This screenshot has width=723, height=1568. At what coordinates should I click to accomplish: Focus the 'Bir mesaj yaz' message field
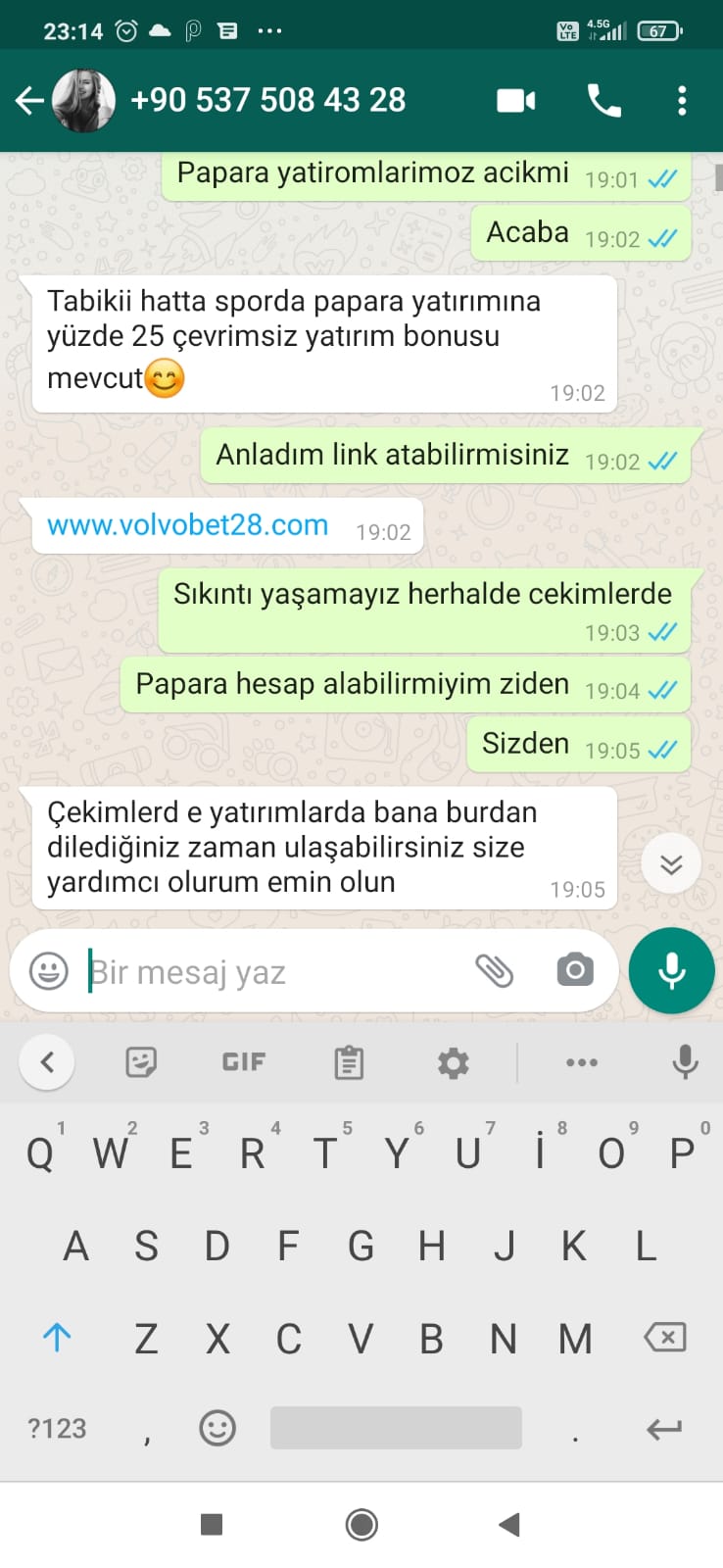274,972
